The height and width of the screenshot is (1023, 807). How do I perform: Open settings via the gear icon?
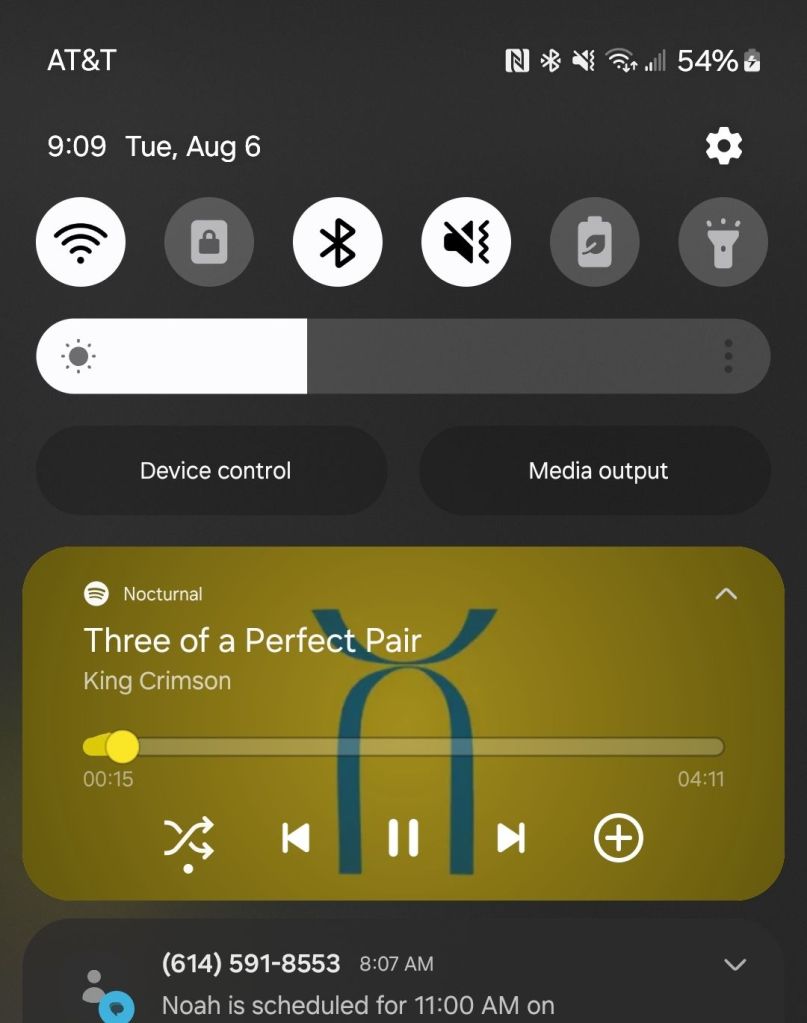point(724,147)
